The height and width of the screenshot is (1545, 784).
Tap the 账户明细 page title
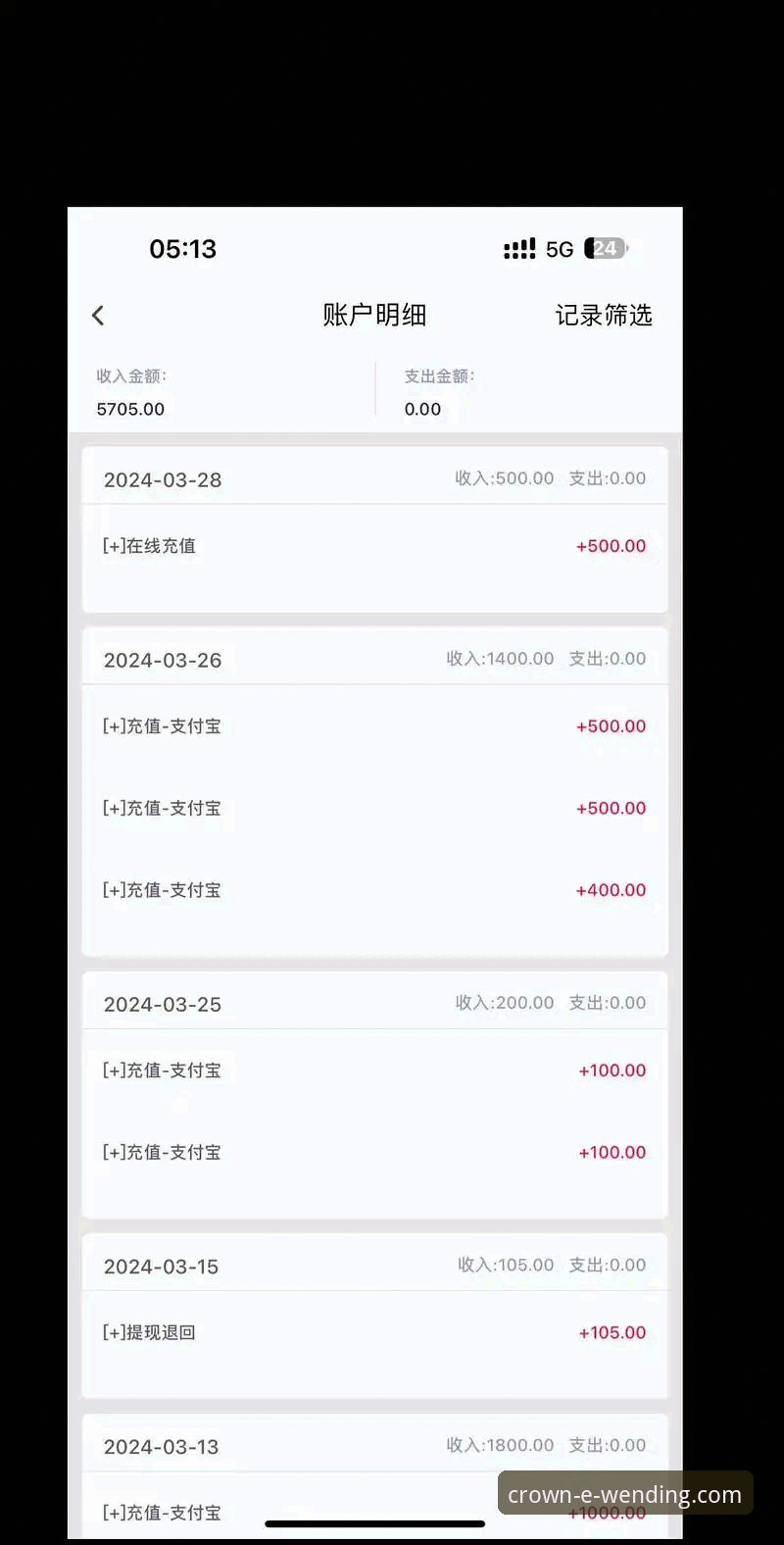pyautogui.click(x=373, y=315)
